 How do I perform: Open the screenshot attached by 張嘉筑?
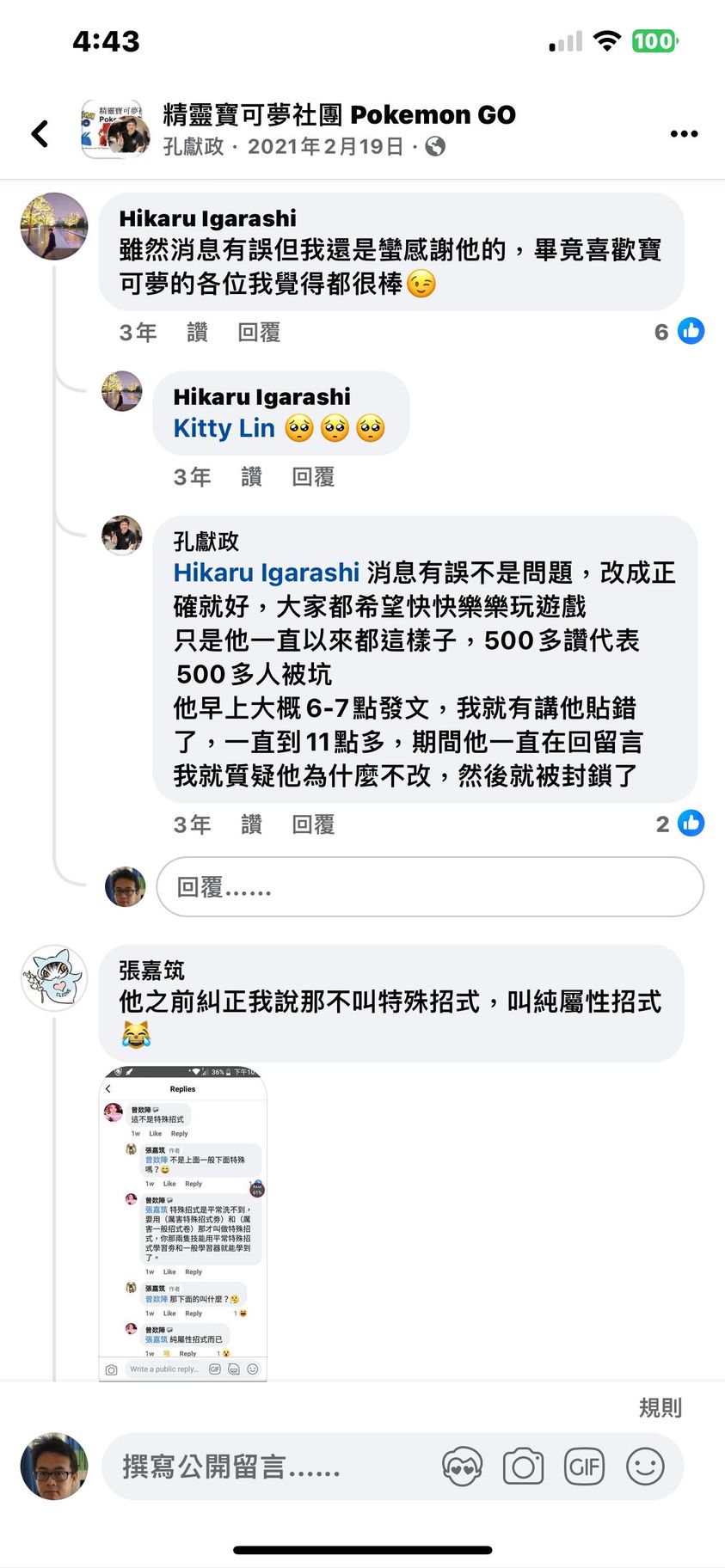[183, 1222]
